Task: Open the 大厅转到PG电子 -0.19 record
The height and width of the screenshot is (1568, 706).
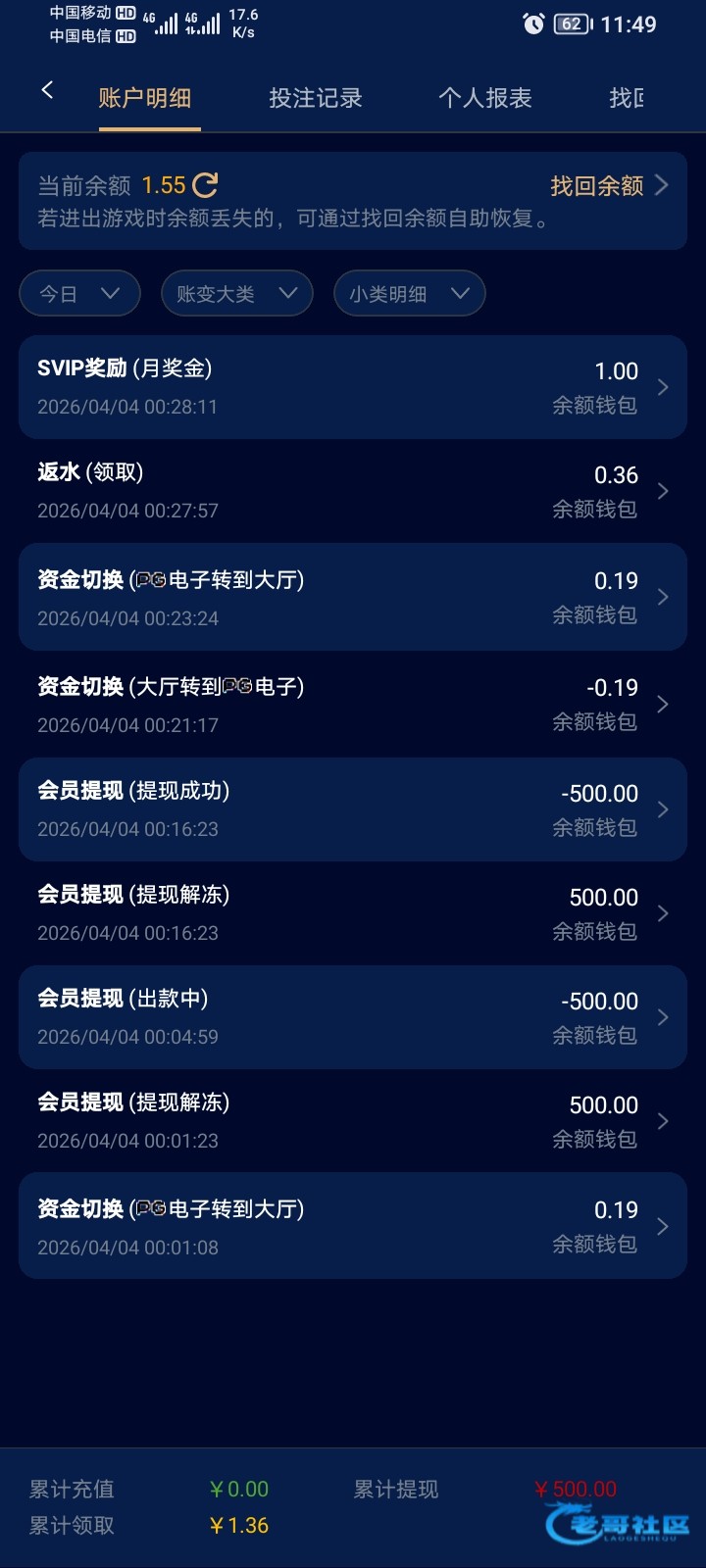Action: [353, 705]
